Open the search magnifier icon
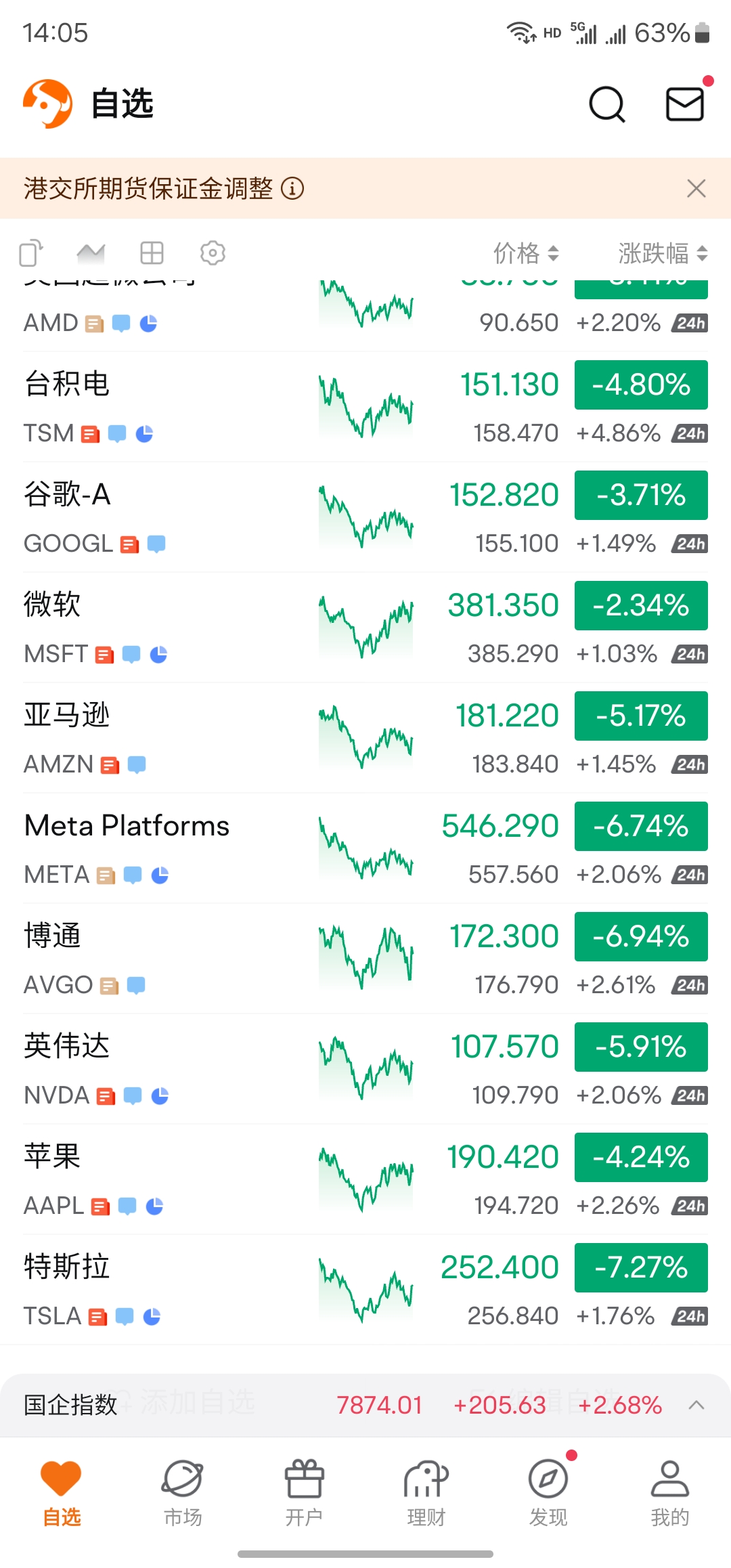 [x=607, y=104]
